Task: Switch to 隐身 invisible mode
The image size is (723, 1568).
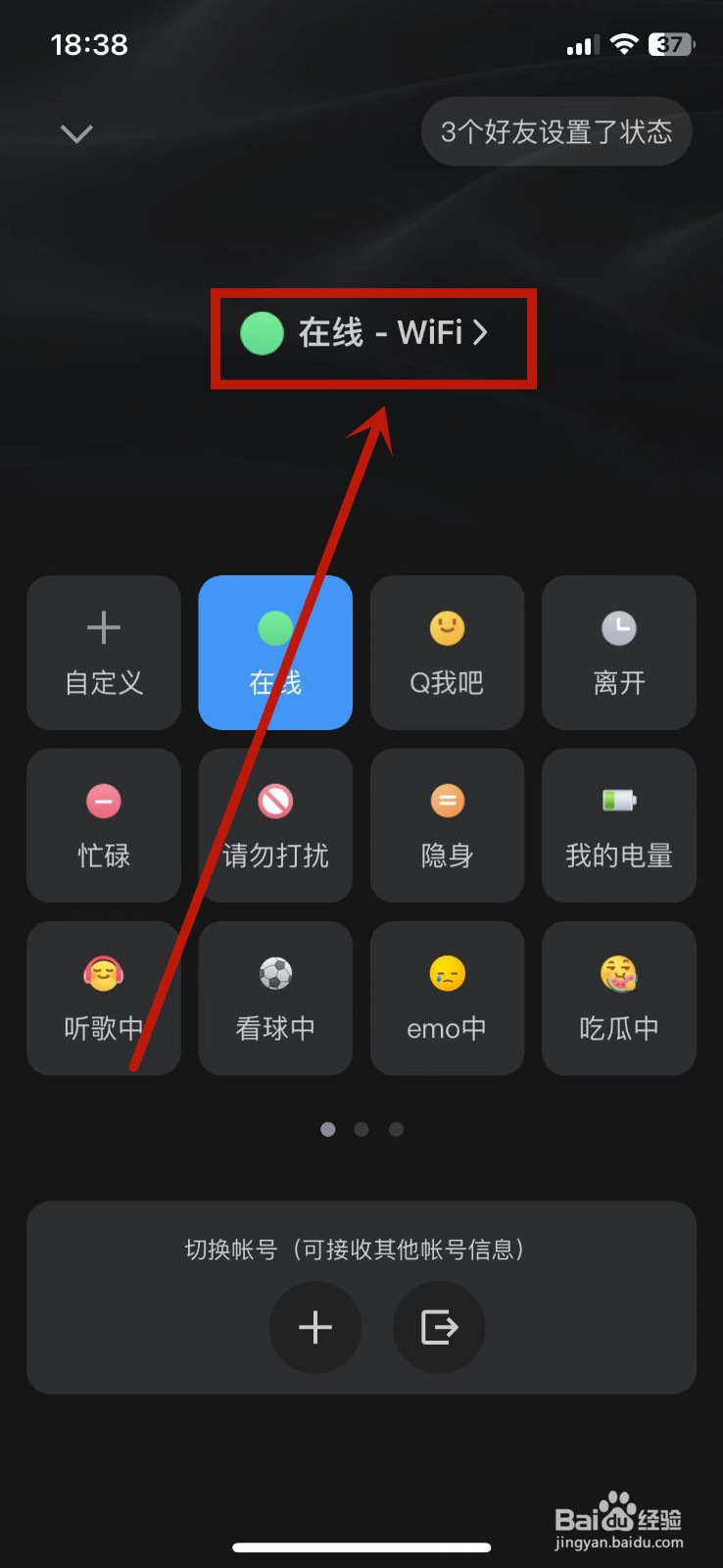Action: click(x=447, y=825)
